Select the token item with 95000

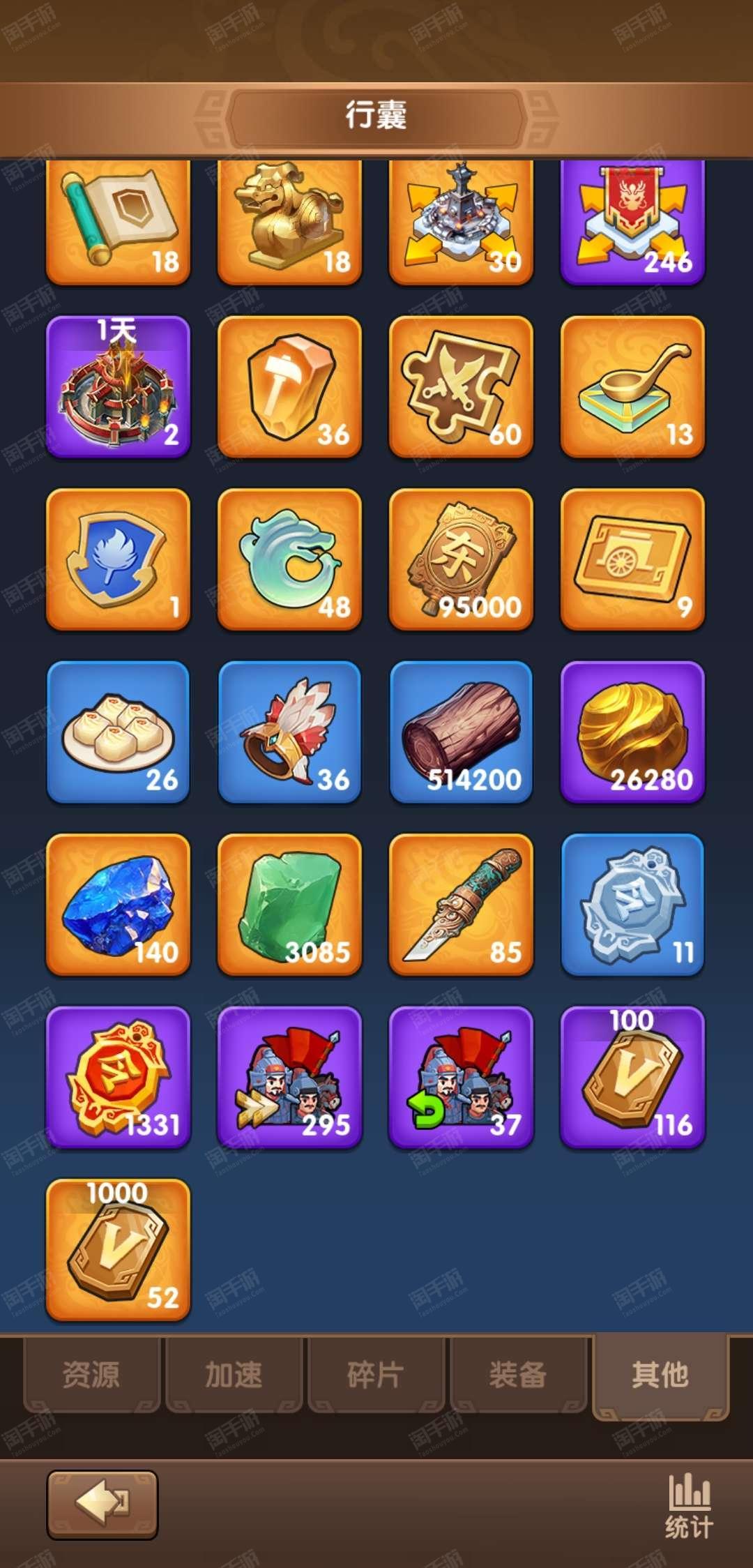461,559
